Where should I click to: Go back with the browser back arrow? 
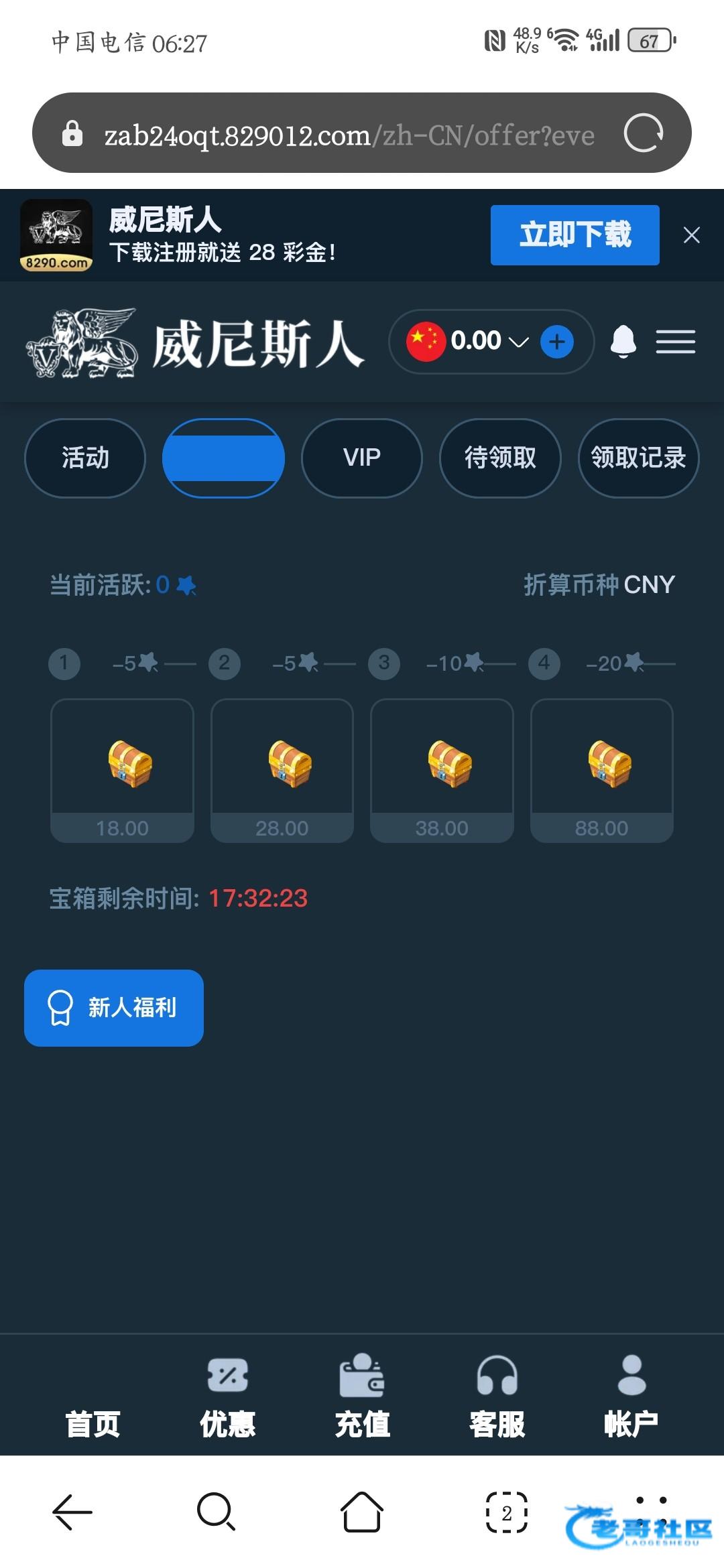tap(72, 1512)
